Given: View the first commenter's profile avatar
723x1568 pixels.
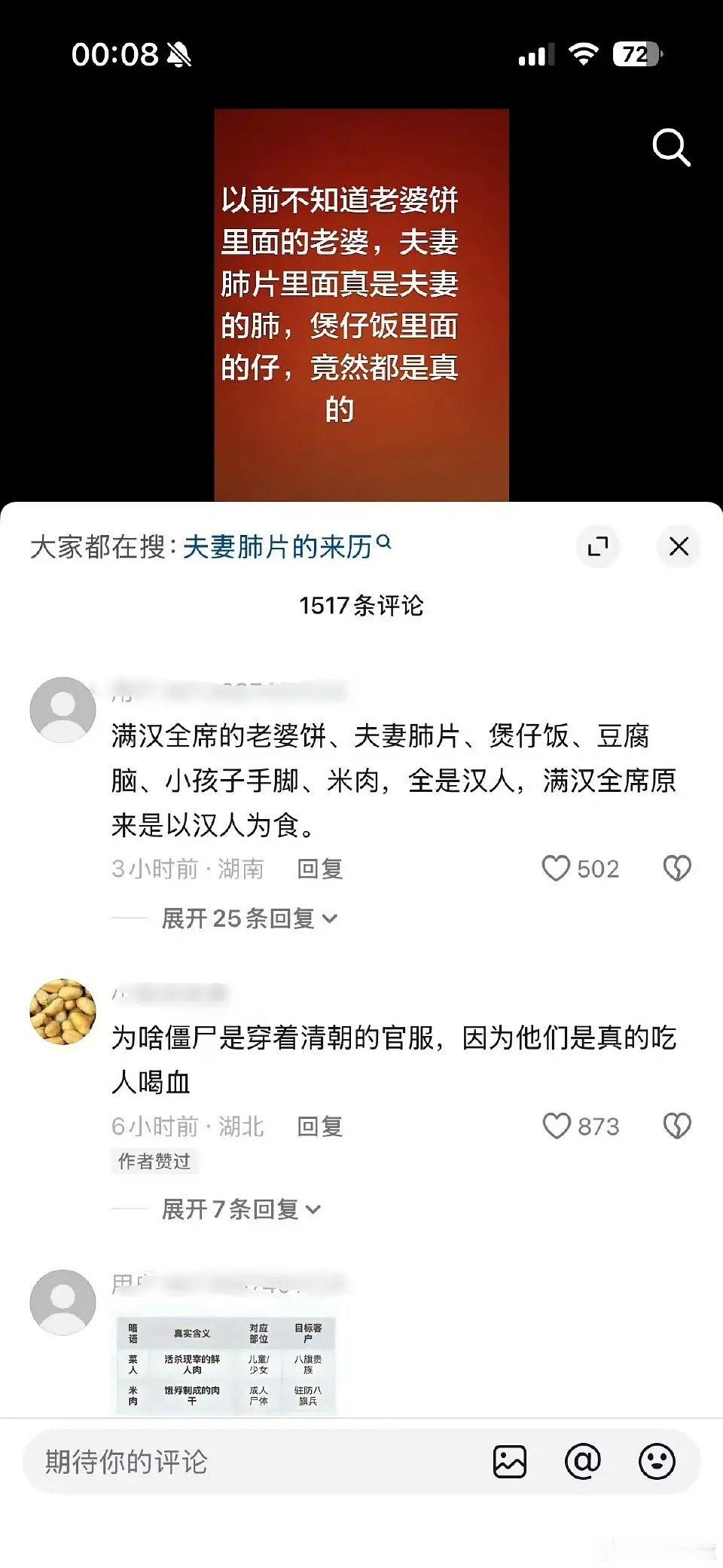Looking at the screenshot, I should click(x=63, y=709).
